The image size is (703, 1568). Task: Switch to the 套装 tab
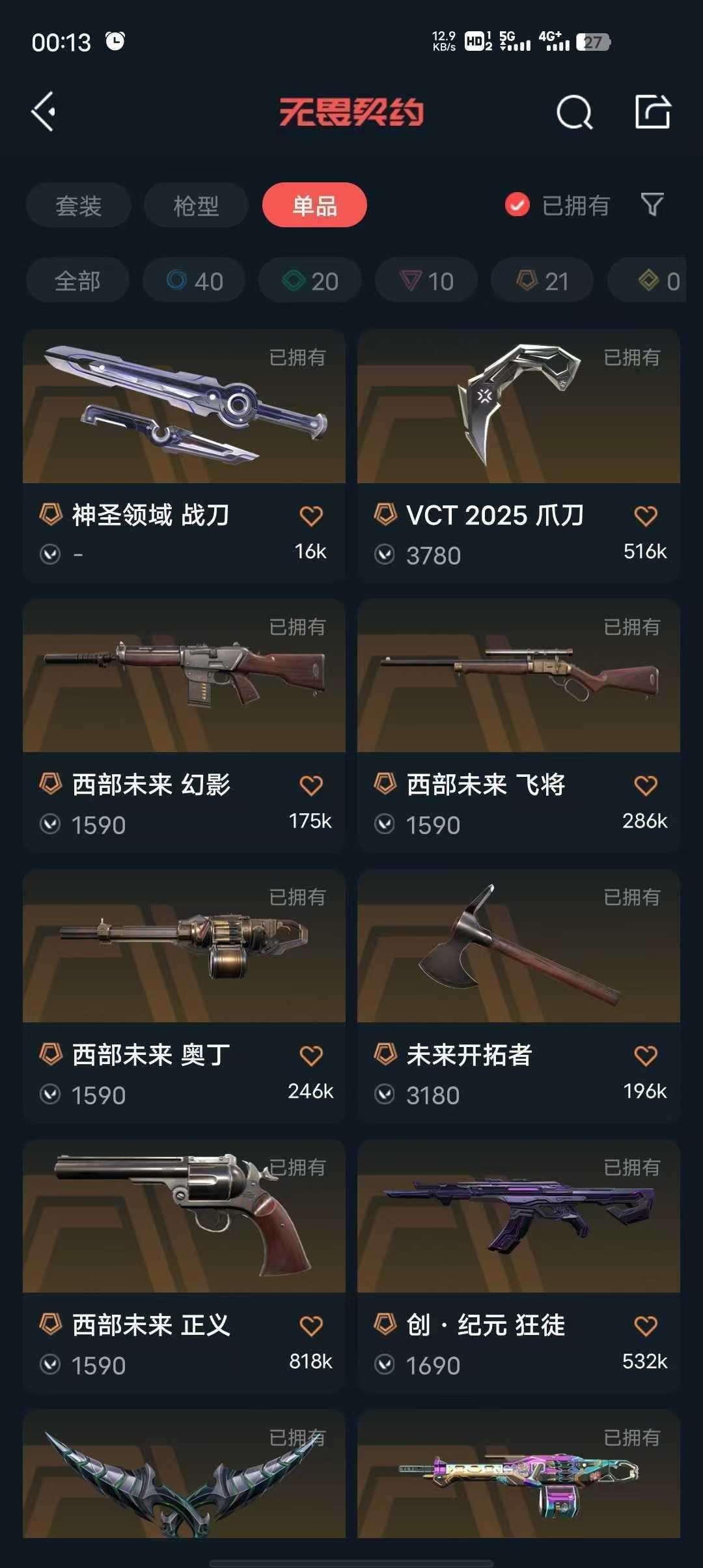tap(79, 206)
